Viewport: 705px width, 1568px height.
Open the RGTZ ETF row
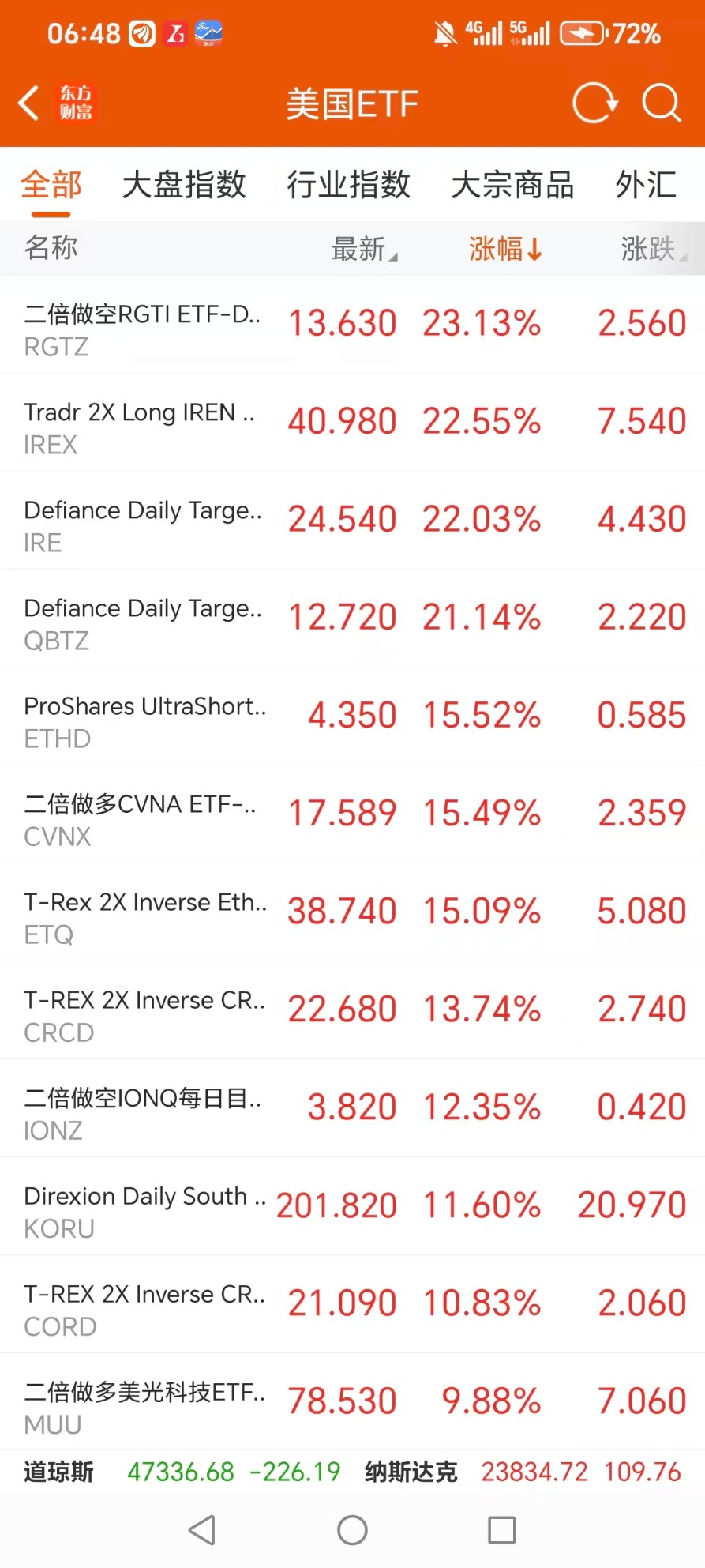click(352, 325)
